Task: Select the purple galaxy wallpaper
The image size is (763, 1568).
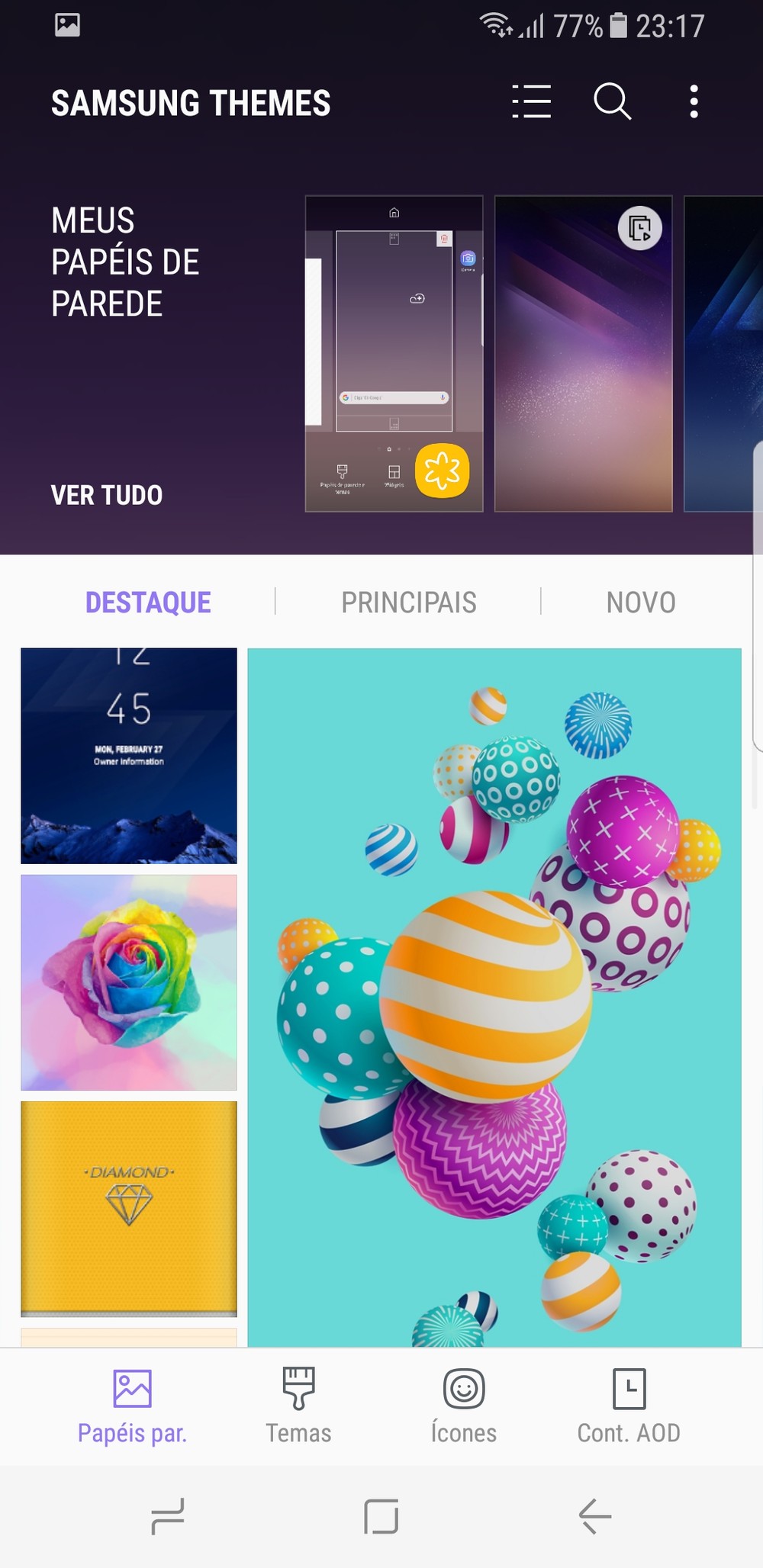Action: pyautogui.click(x=583, y=353)
